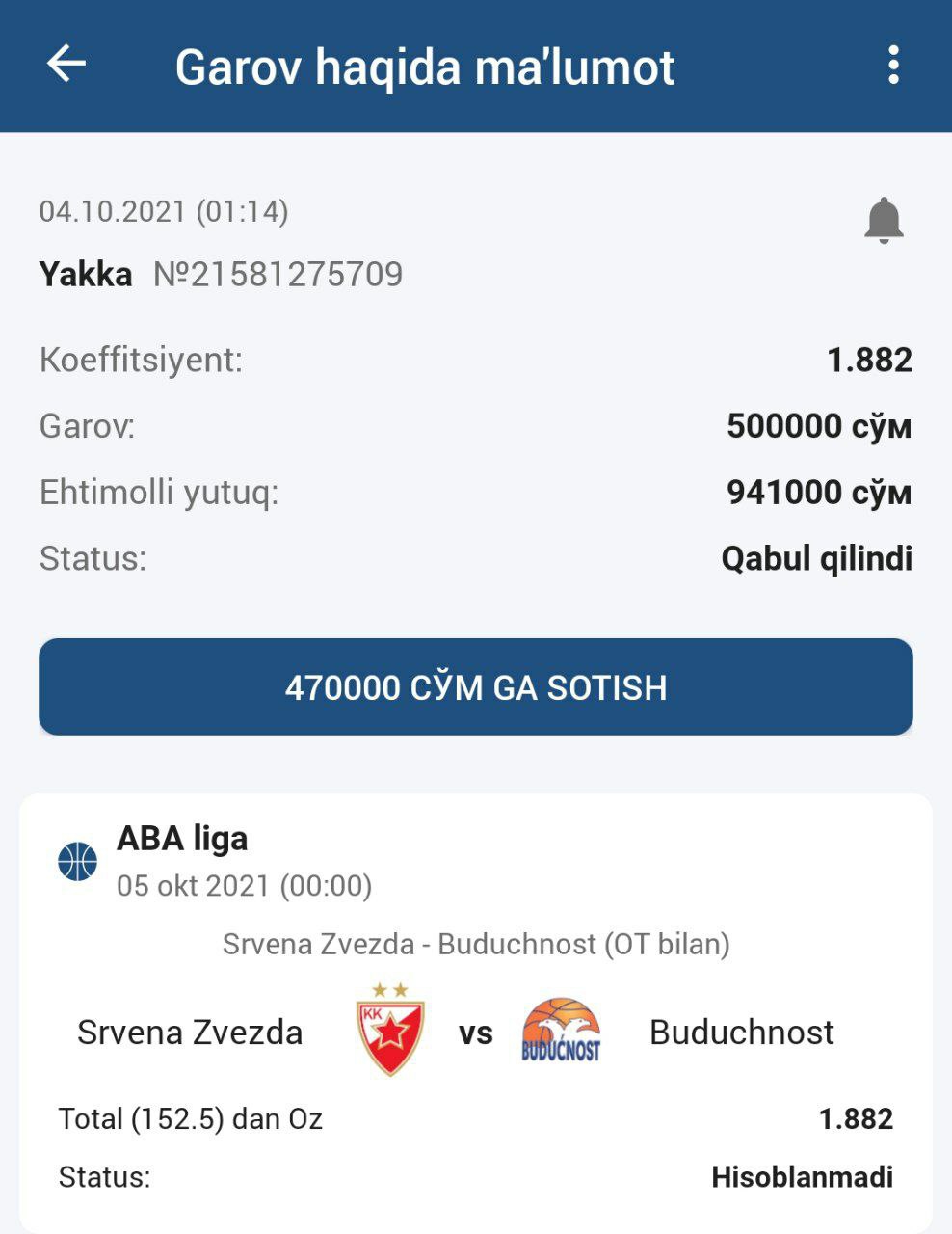Sell the bet for 470000 сўм
The image size is (952, 1234).
point(476,686)
